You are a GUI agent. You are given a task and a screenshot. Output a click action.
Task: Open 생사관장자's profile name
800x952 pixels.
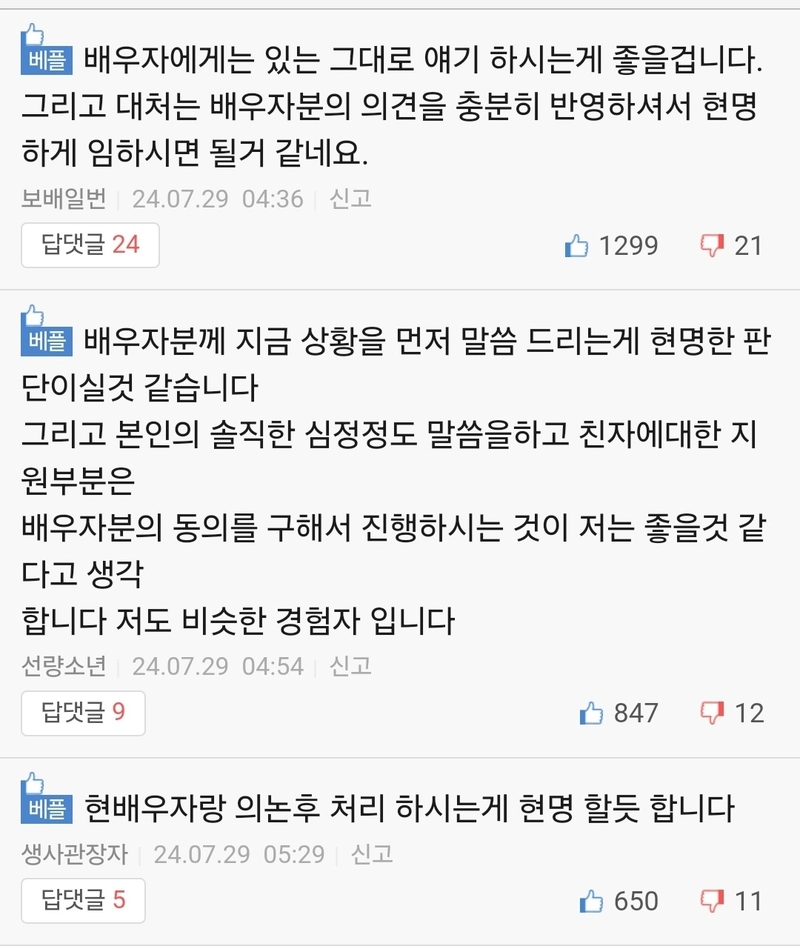(74, 854)
